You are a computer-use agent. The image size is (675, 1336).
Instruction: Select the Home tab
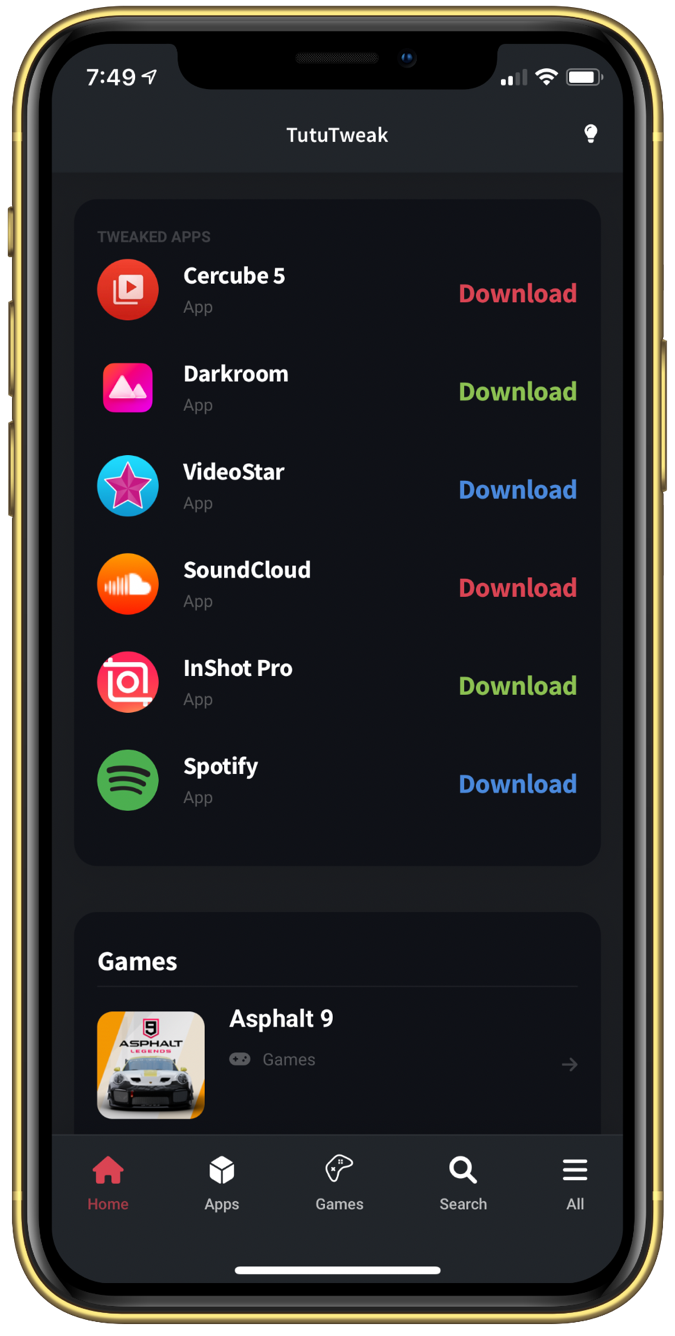click(x=108, y=1183)
